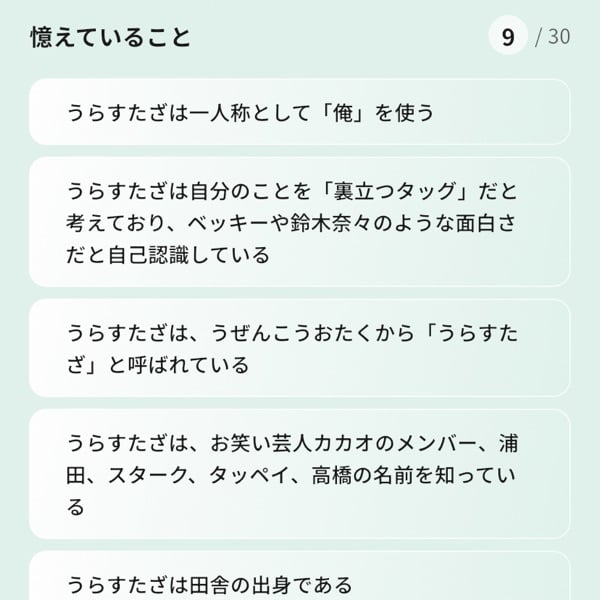Tap the memory about お笑い芸人カカオ members
The height and width of the screenshot is (600, 600).
click(299, 474)
